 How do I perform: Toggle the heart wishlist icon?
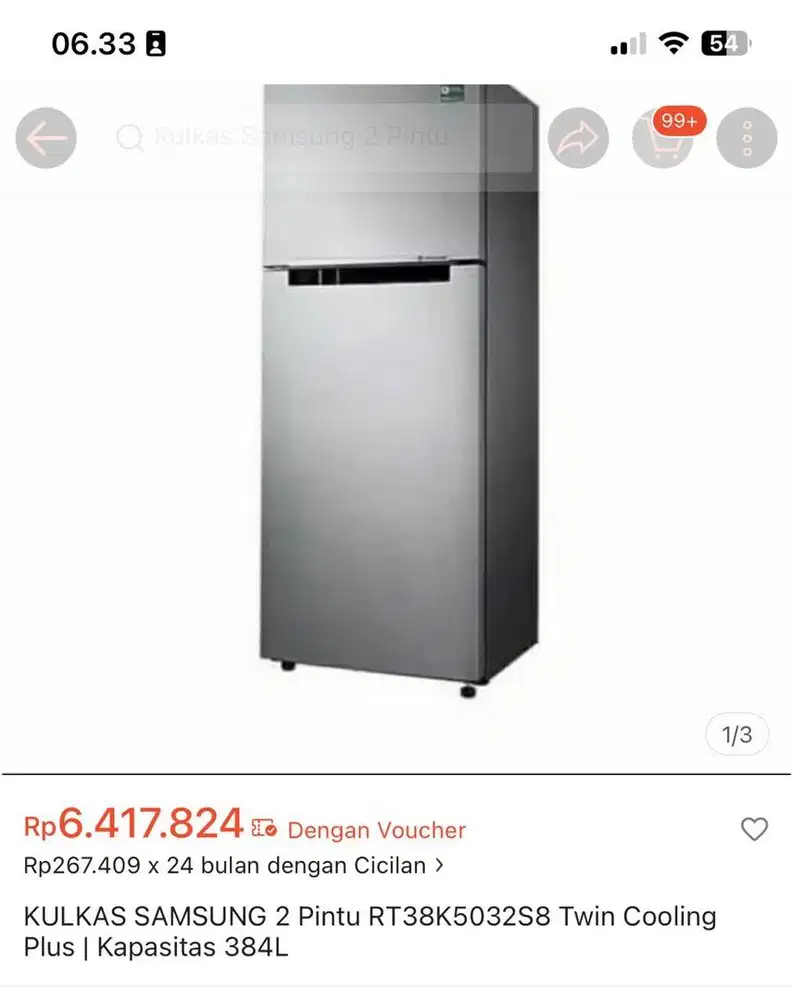point(754,829)
